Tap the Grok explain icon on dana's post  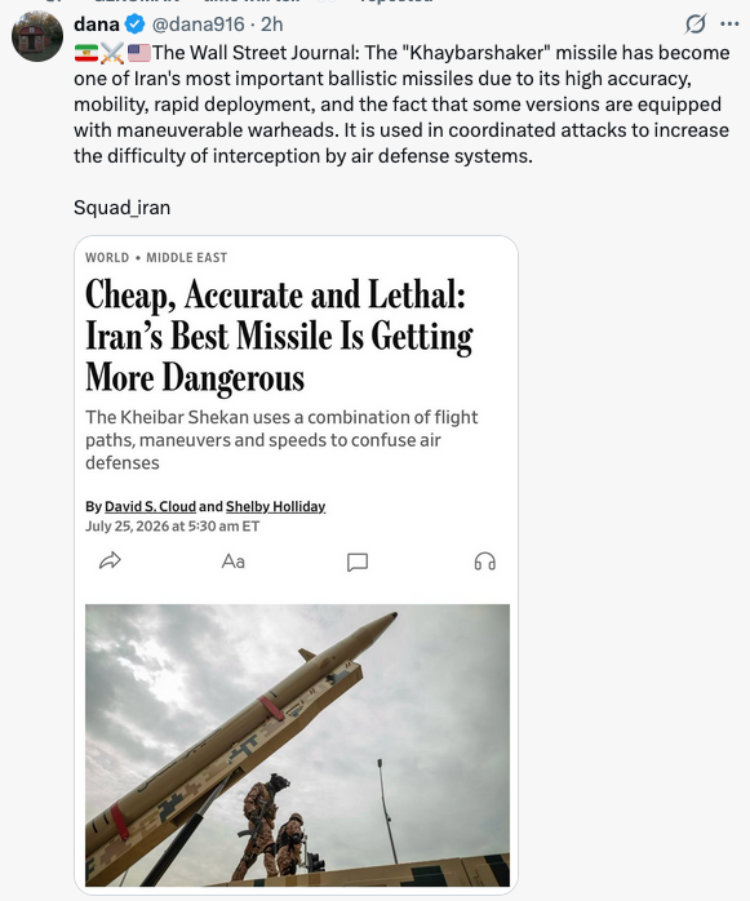click(x=695, y=24)
